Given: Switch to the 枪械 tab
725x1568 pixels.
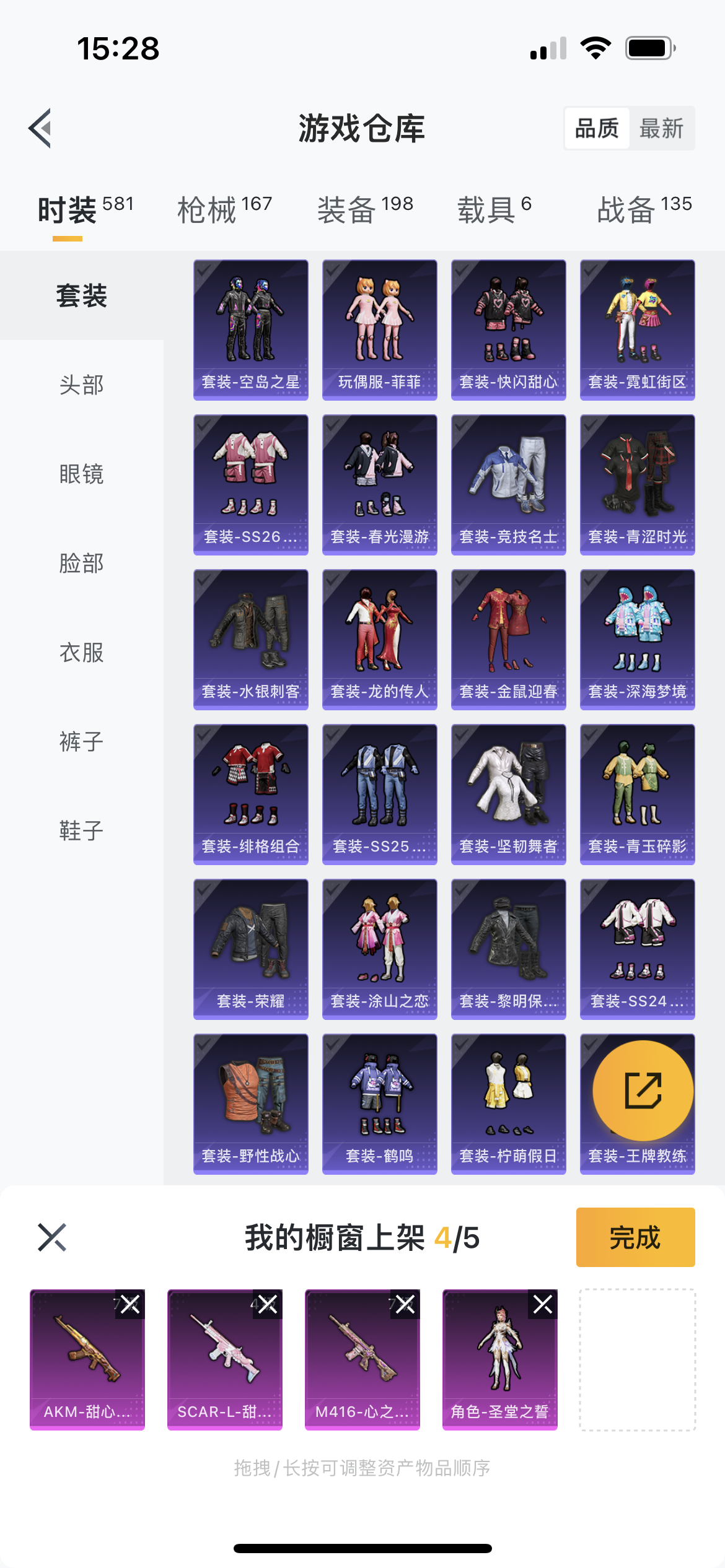Looking at the screenshot, I should tap(224, 209).
